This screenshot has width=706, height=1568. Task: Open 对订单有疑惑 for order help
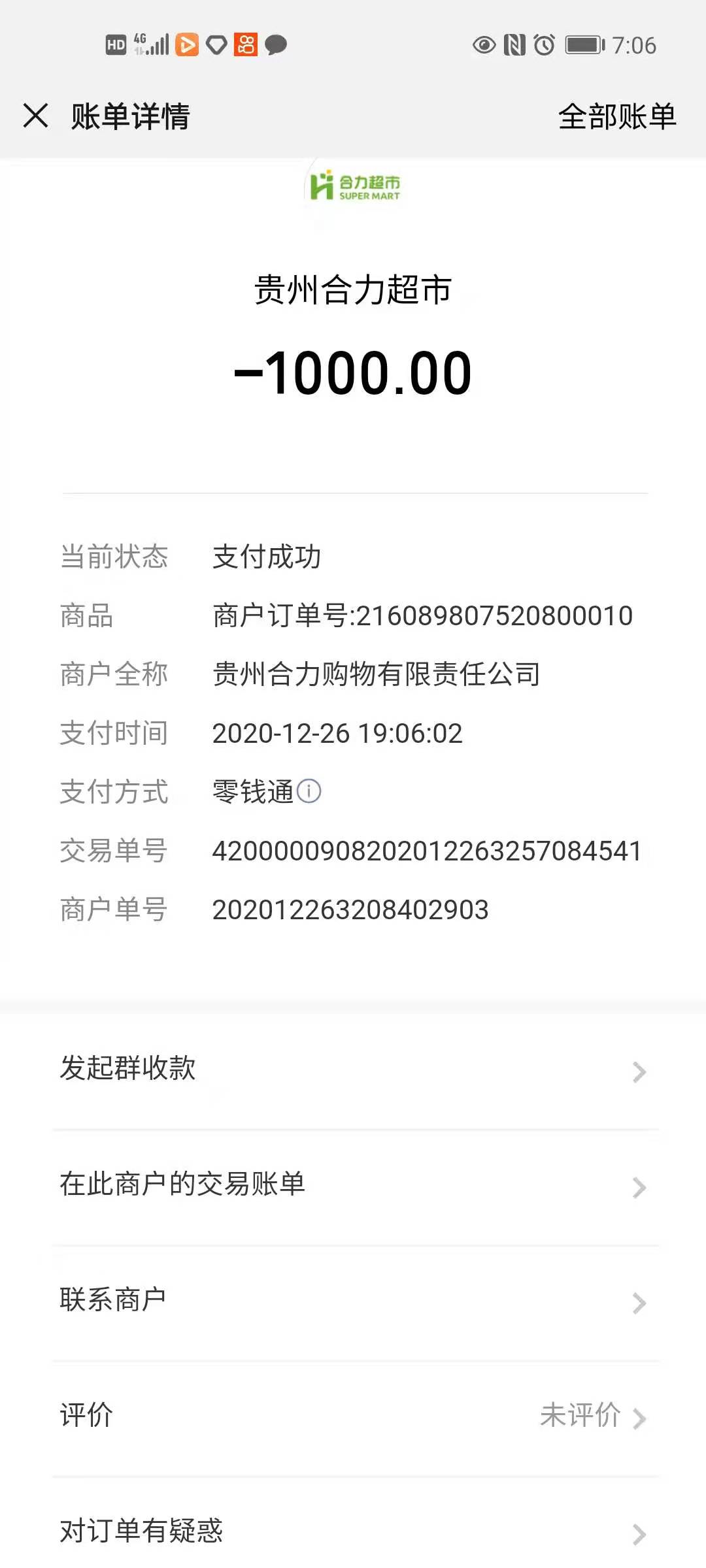pyautogui.click(x=353, y=1531)
